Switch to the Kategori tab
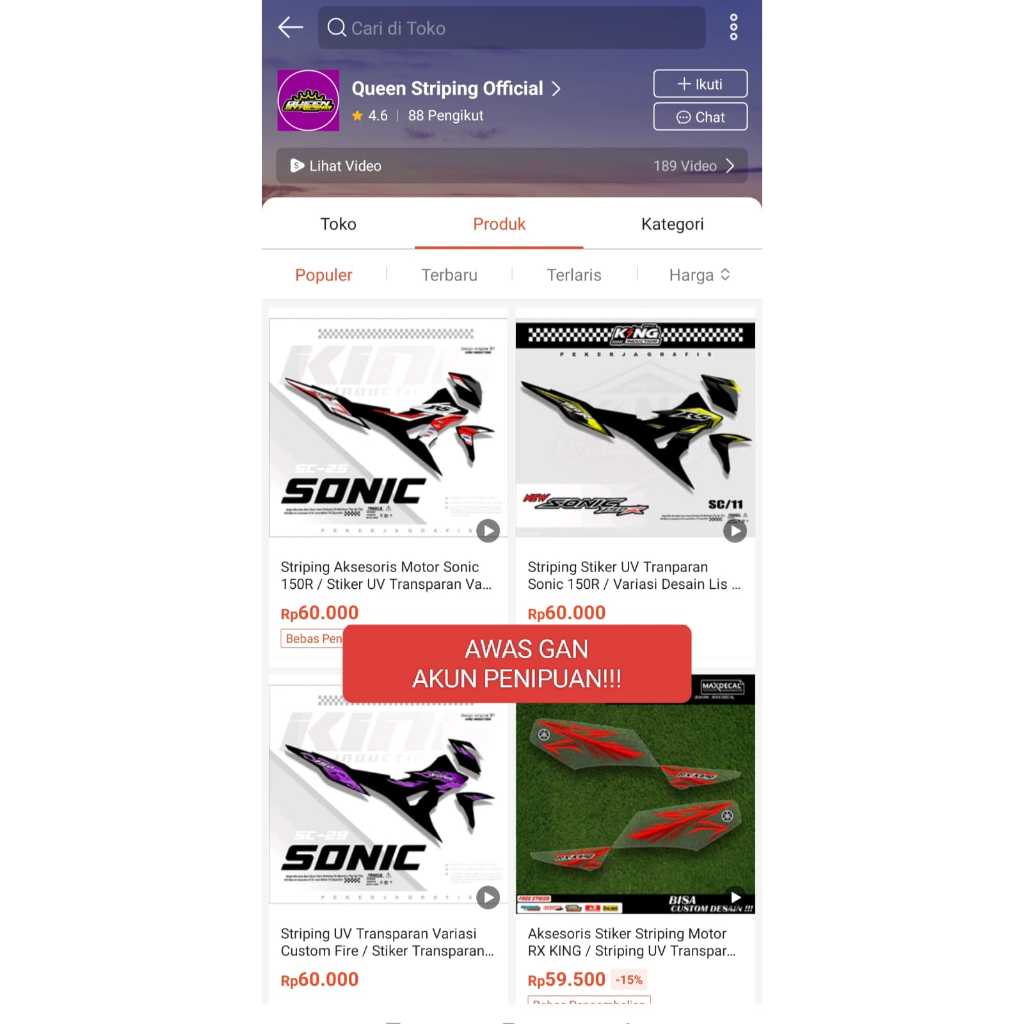 click(x=672, y=224)
